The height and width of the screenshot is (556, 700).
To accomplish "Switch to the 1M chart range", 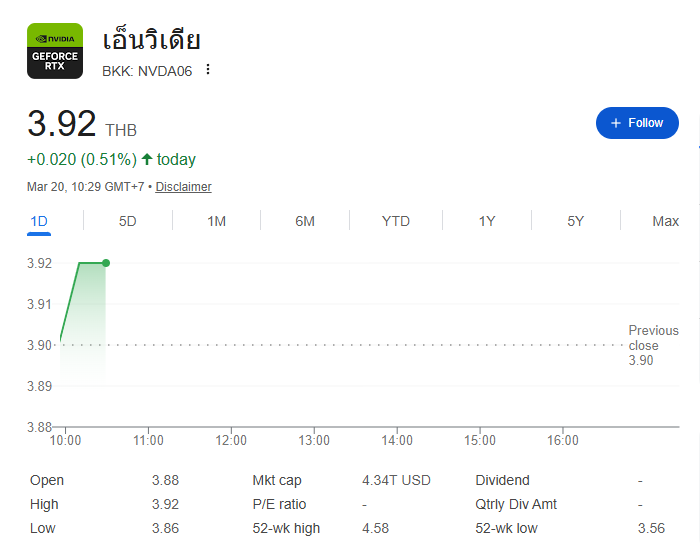I will [216, 221].
